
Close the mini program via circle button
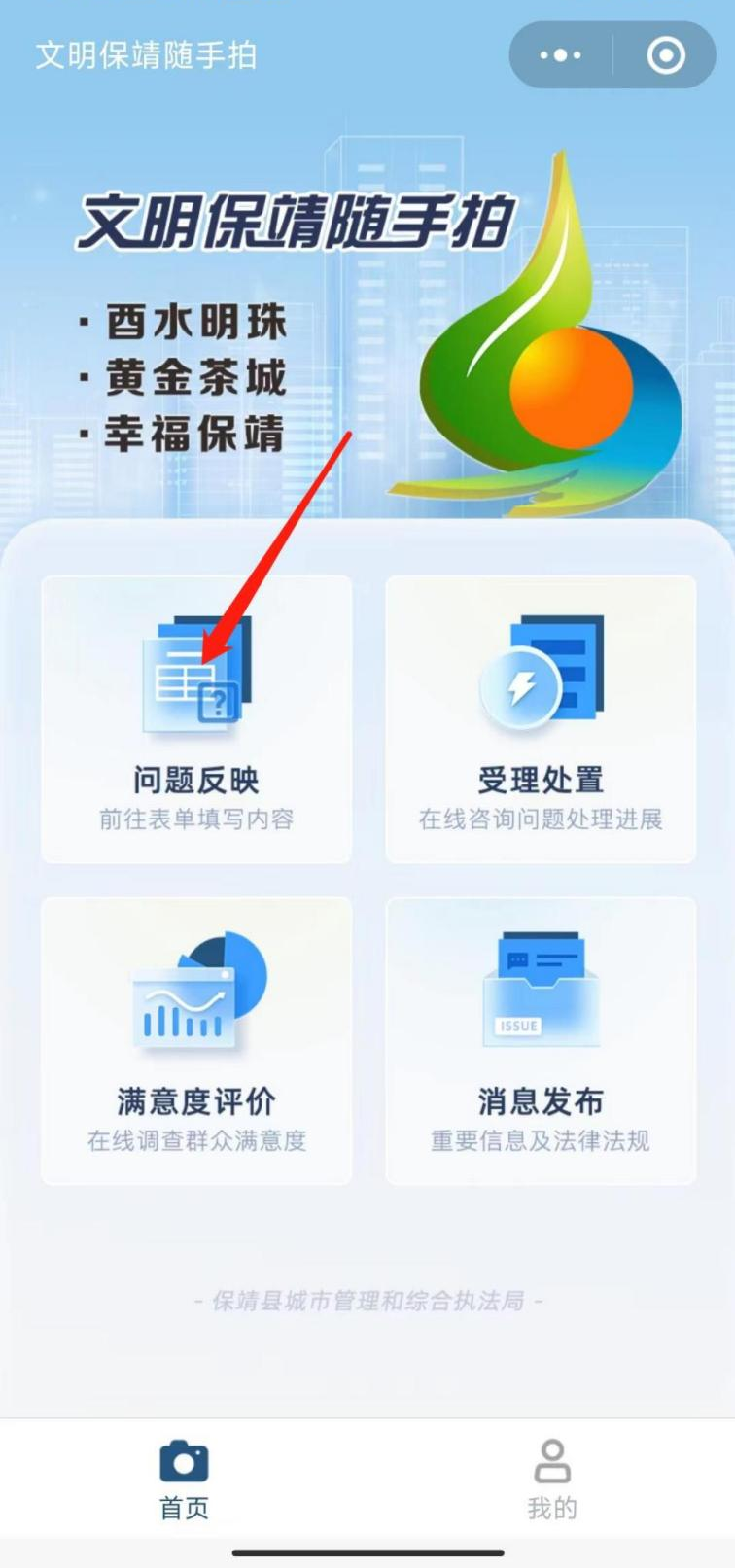[666, 55]
